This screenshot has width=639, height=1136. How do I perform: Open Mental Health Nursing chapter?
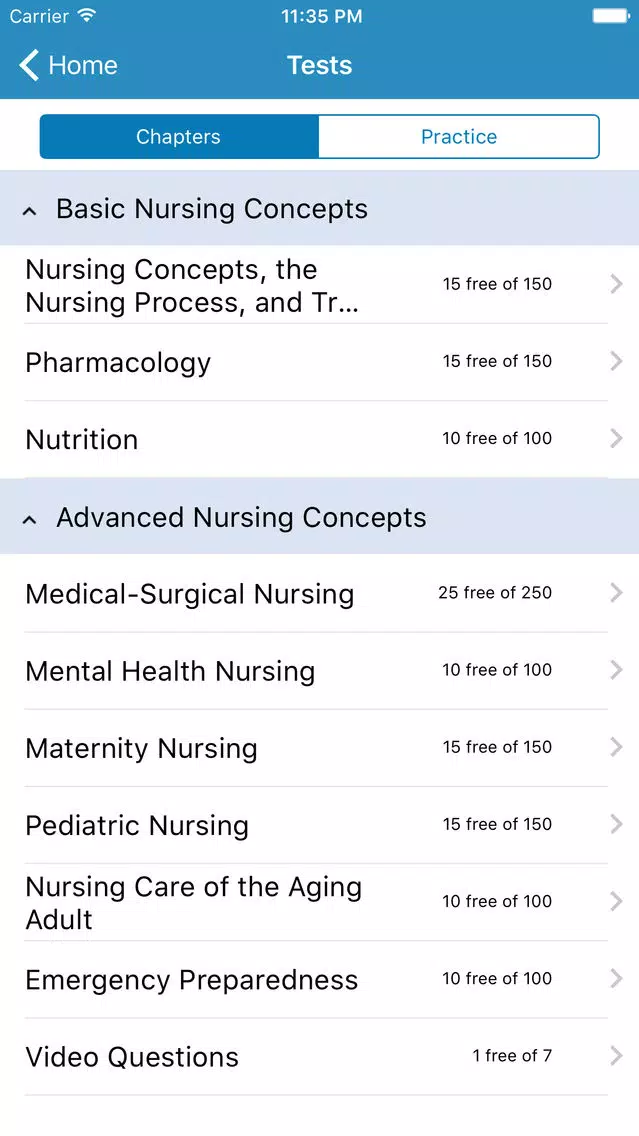[320, 671]
